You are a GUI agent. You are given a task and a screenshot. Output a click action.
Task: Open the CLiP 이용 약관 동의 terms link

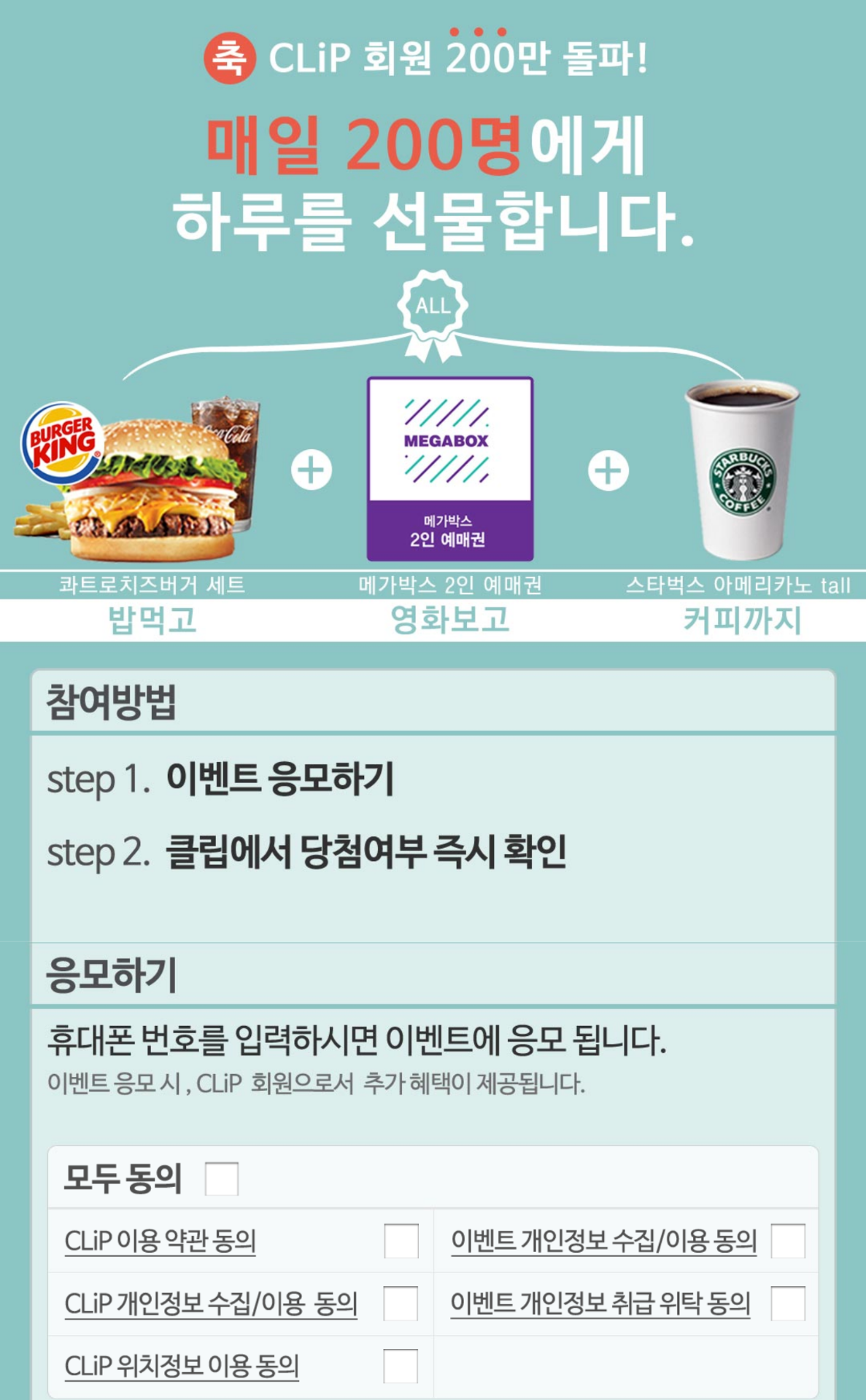pos(161,1241)
